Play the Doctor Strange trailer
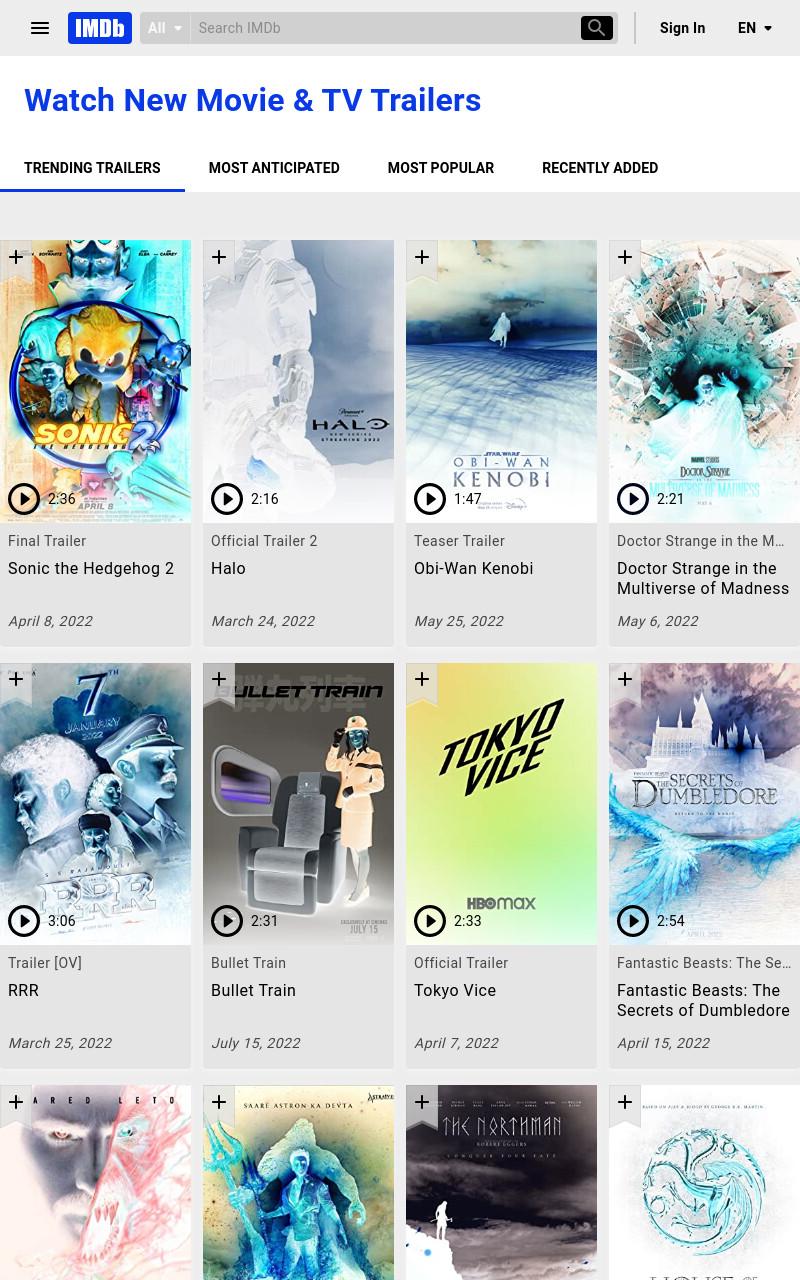The height and width of the screenshot is (1280, 800). tap(633, 499)
